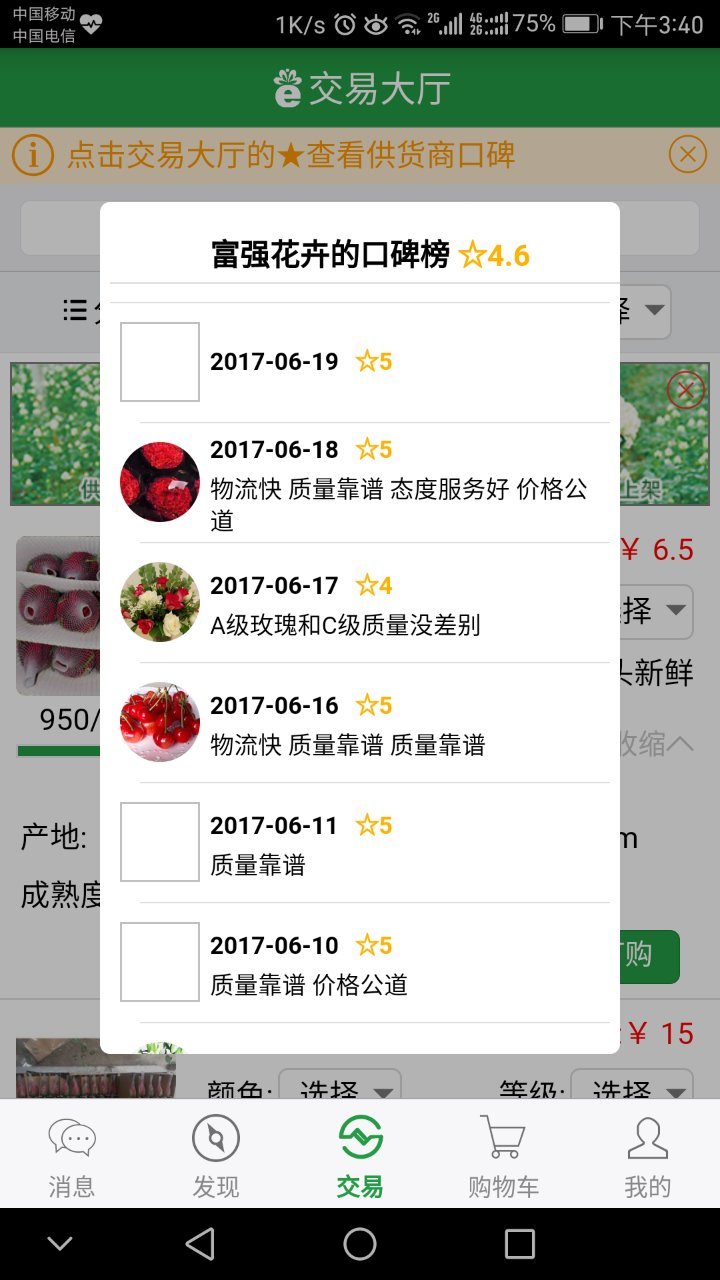Select the 发现 compass icon
Image resolution: width=720 pixels, height=1280 pixels.
(x=216, y=1137)
